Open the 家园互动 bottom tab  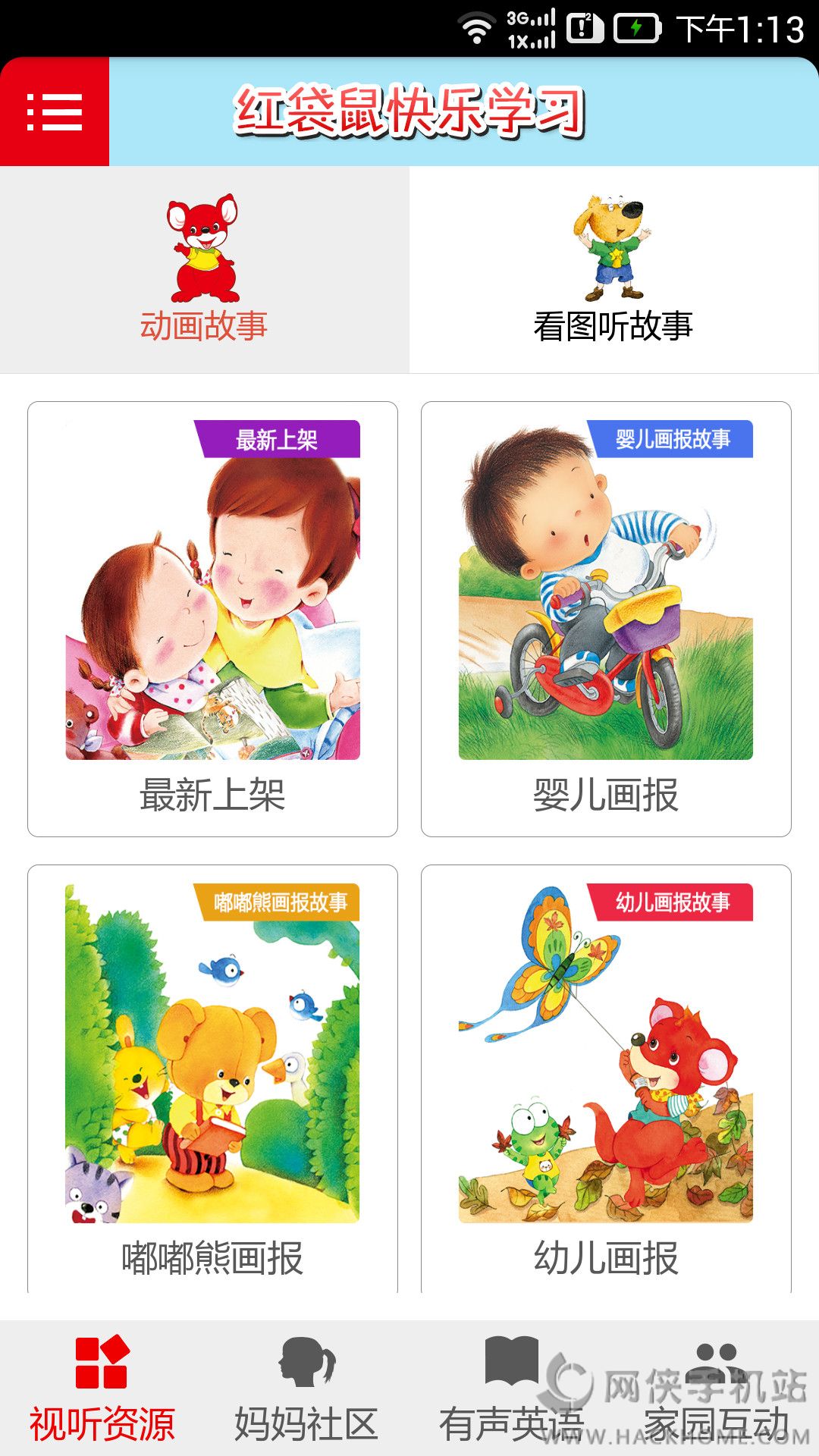pos(716,1389)
